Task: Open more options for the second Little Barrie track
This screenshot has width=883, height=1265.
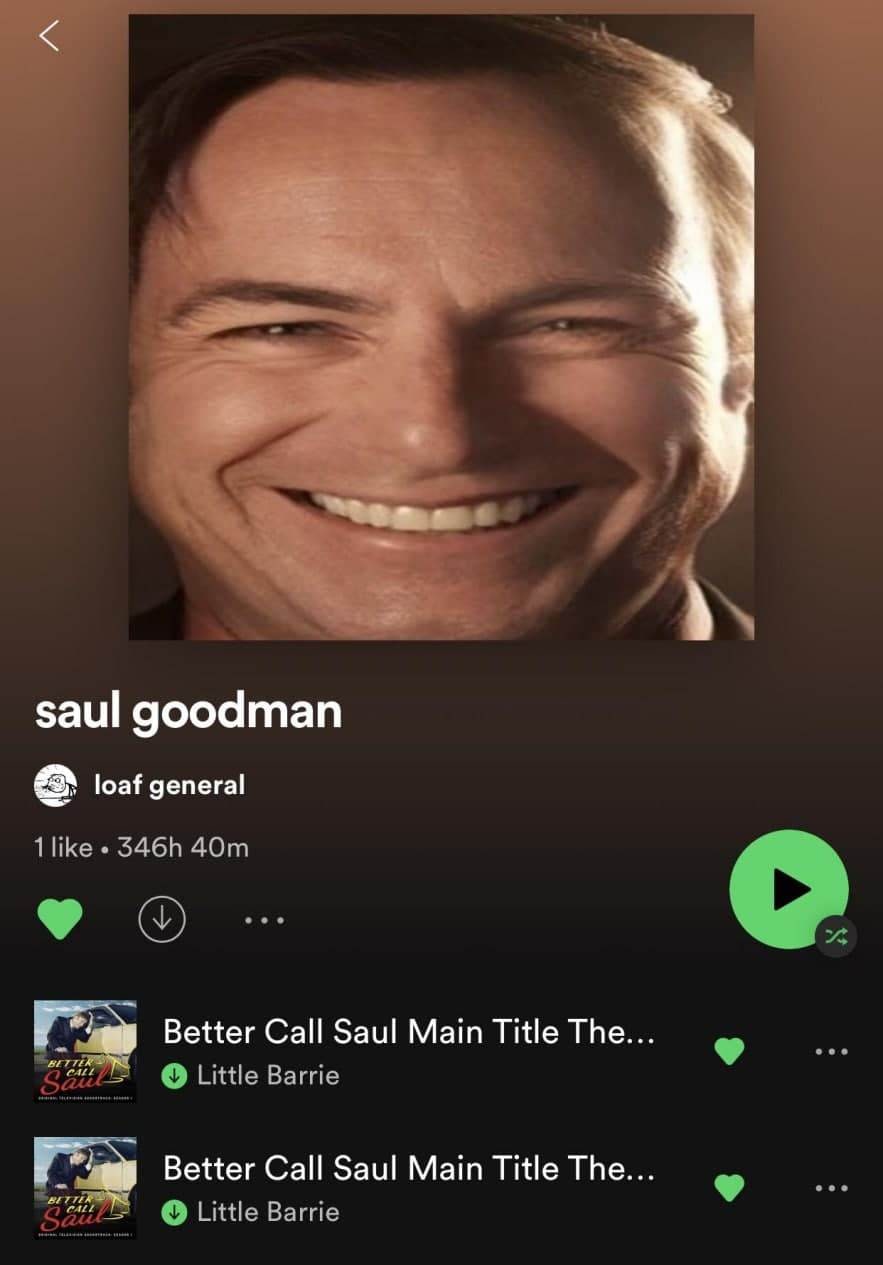Action: click(x=831, y=1188)
